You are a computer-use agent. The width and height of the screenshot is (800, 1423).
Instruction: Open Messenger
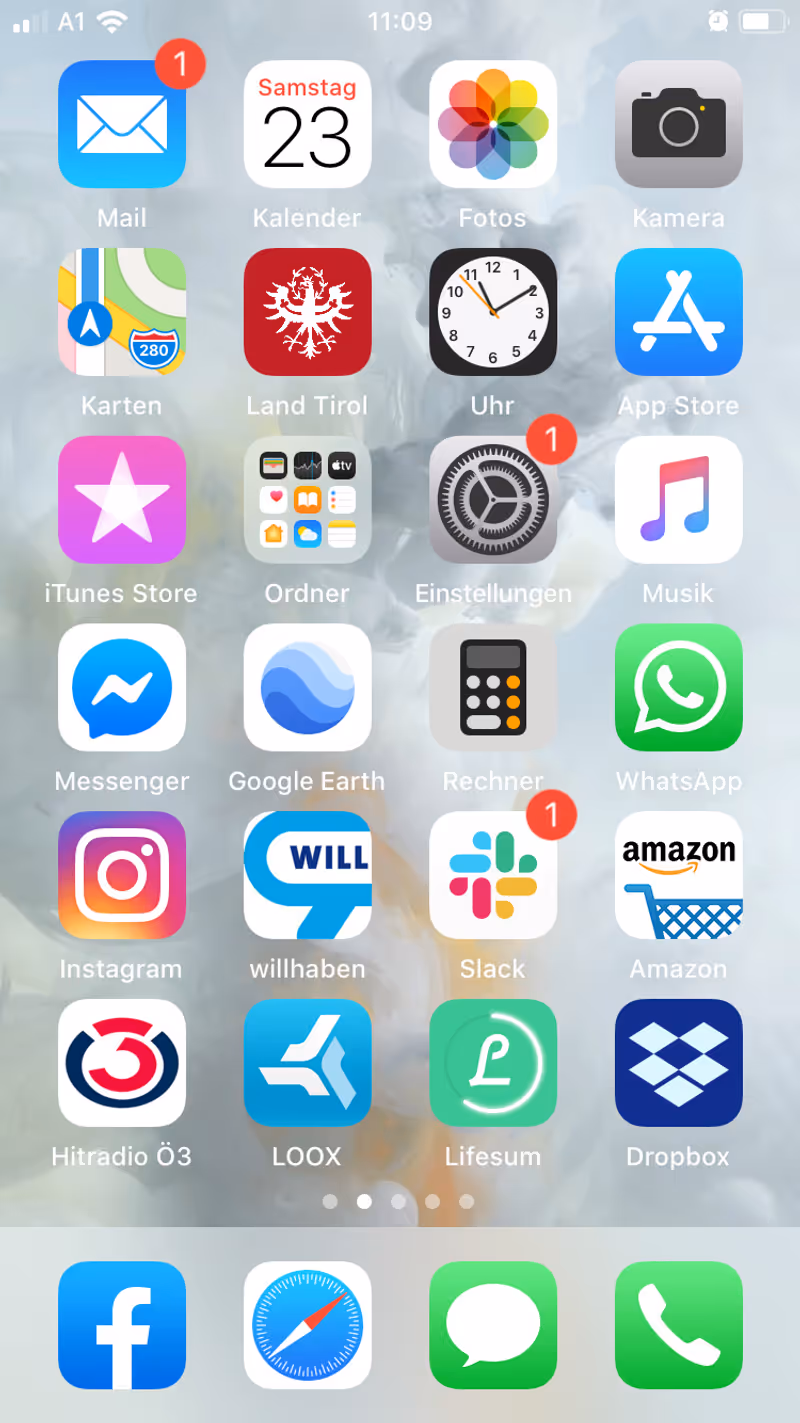pos(122,687)
